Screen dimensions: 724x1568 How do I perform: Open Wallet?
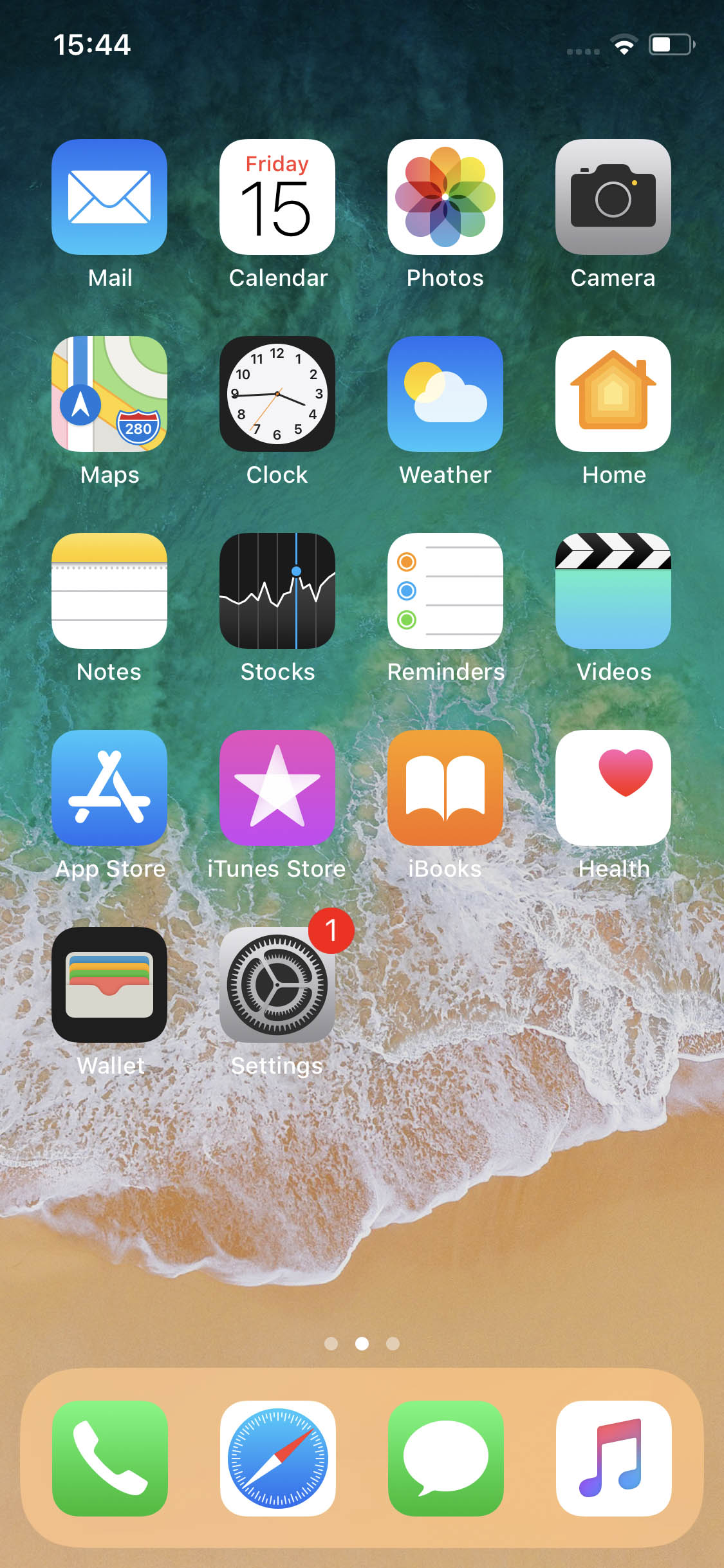pos(109,985)
